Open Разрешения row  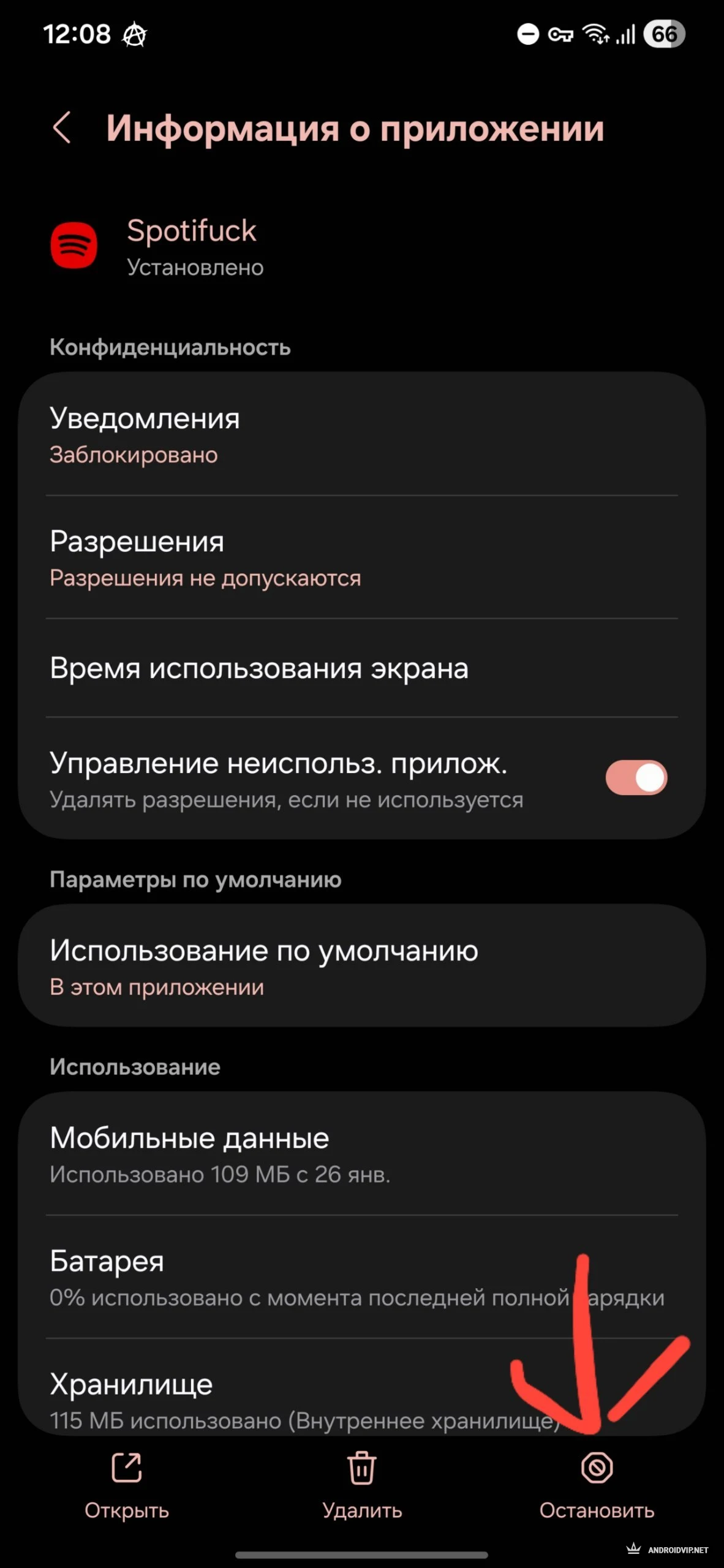(361, 557)
